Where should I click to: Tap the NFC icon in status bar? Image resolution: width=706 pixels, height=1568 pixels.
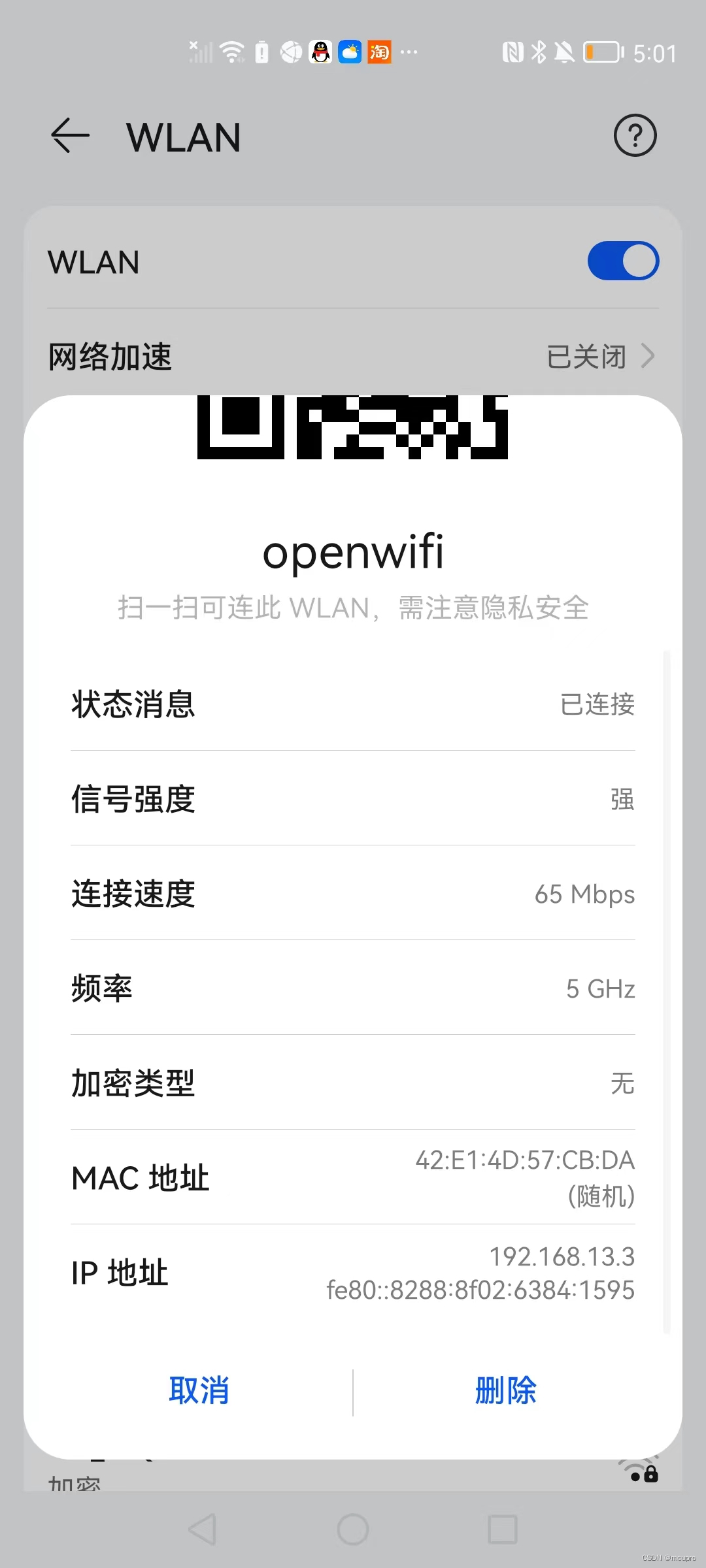tap(513, 51)
